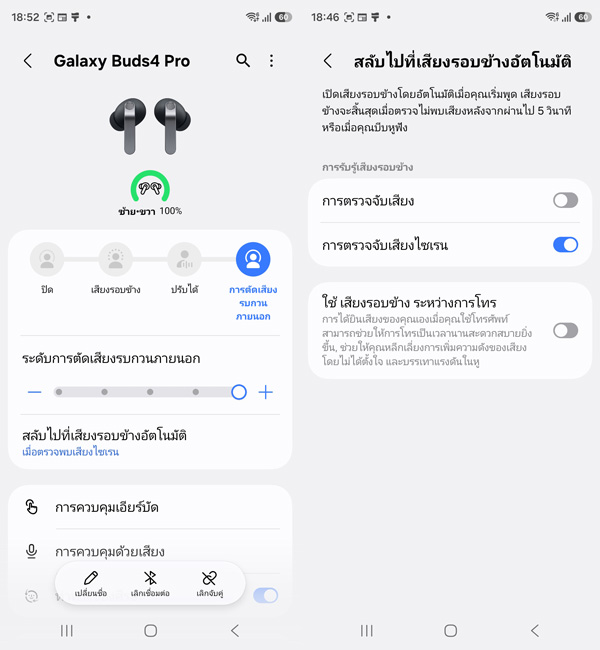Enable the การตรวจจับเสียง toggle

pos(565,200)
